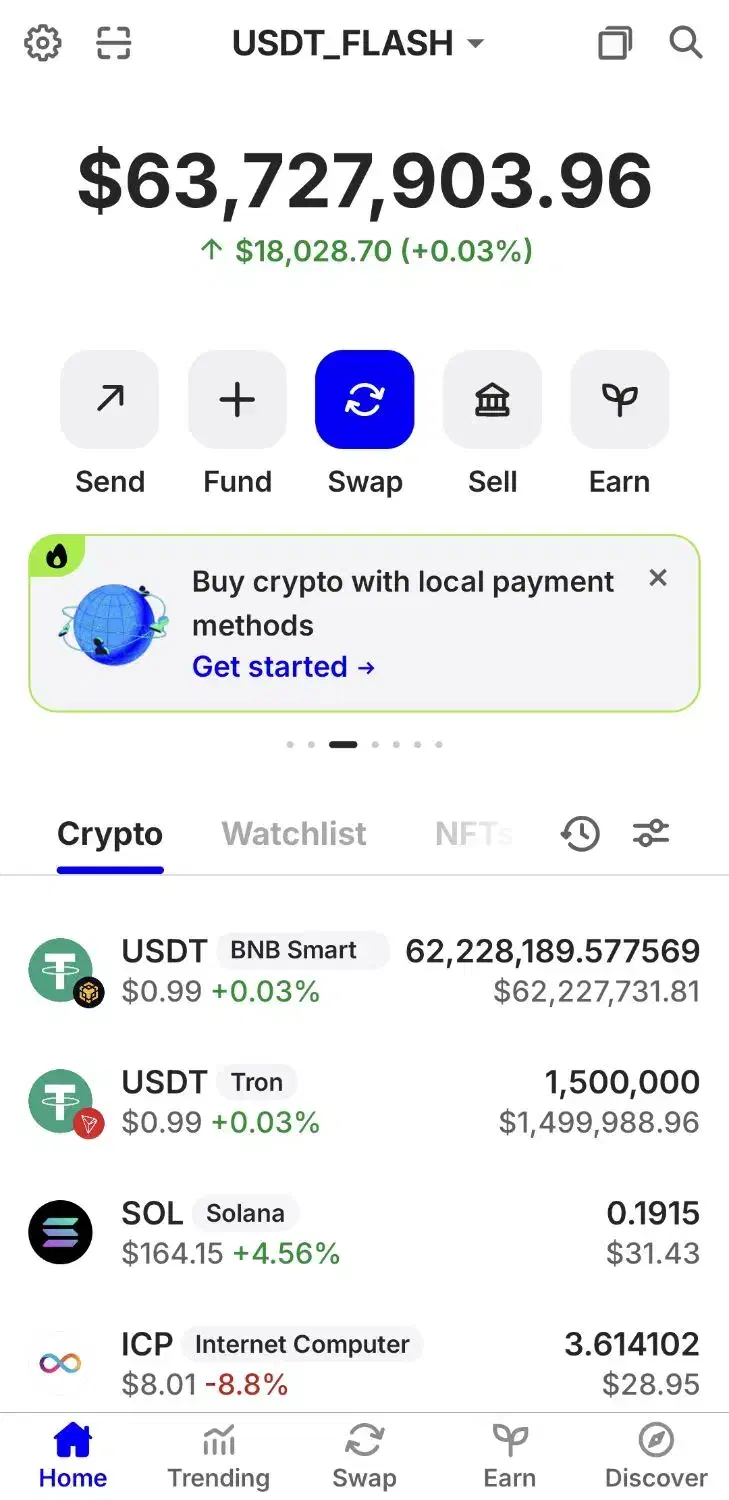Screen dimensions: 729x1500
Task: Select the SOL Solana asset row
Action: (364, 1233)
